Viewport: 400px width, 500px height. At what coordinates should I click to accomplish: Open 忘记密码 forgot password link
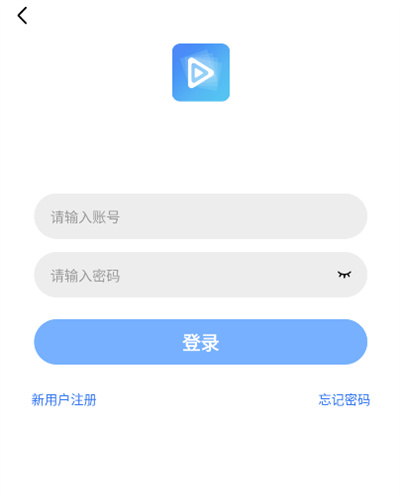[x=344, y=400]
